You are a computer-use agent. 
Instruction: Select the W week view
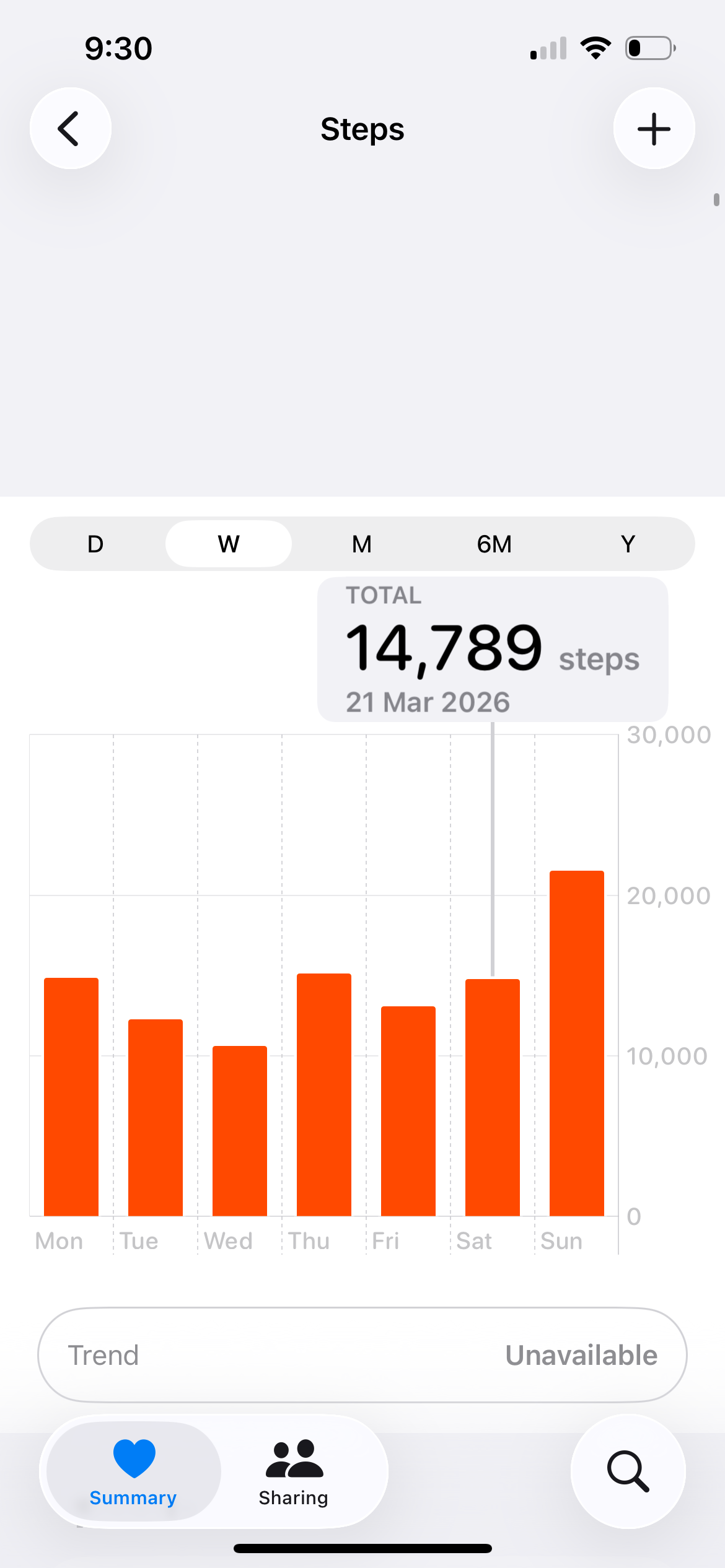point(229,544)
